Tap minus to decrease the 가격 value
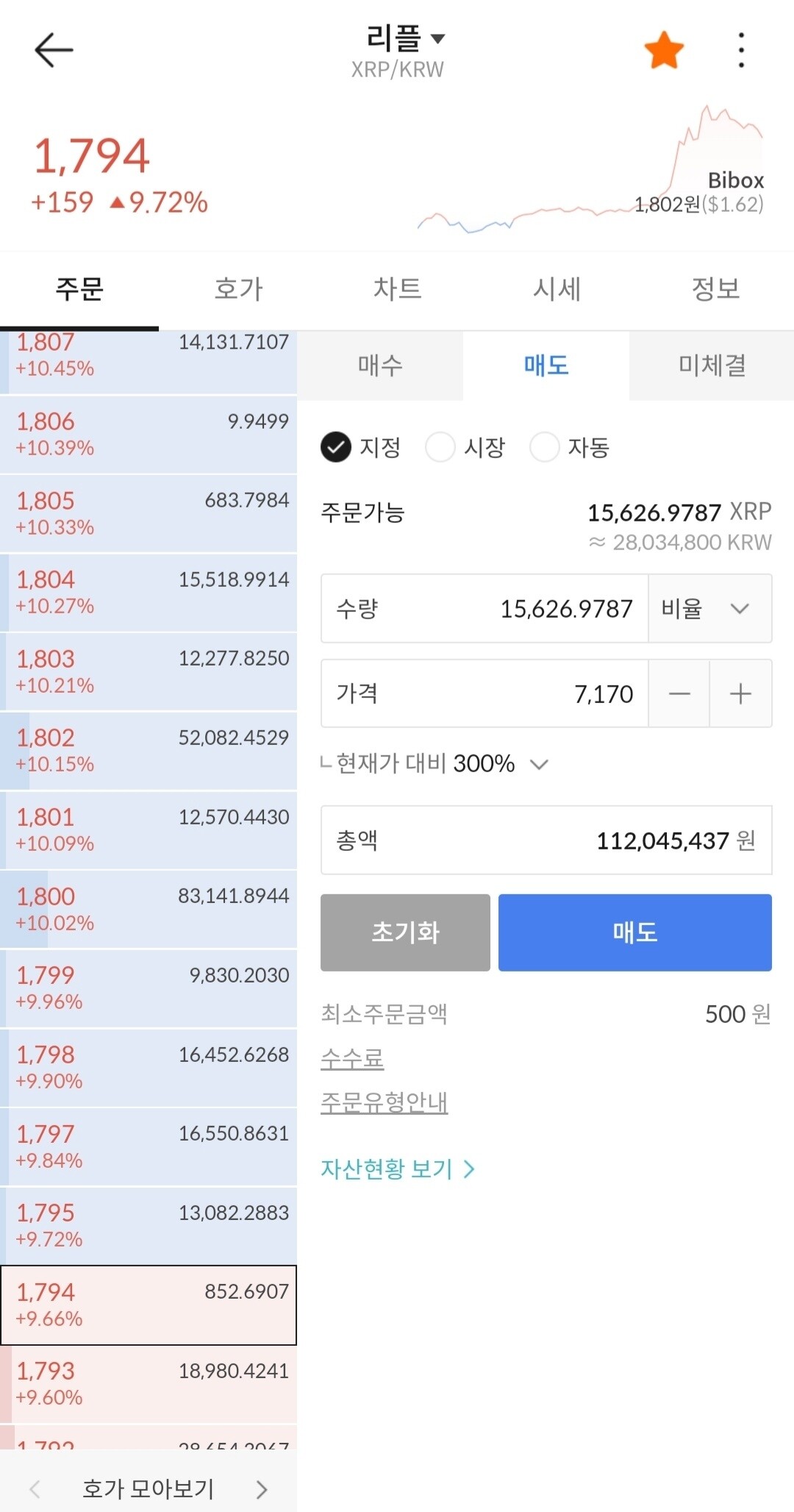The width and height of the screenshot is (794, 1512). [x=679, y=693]
